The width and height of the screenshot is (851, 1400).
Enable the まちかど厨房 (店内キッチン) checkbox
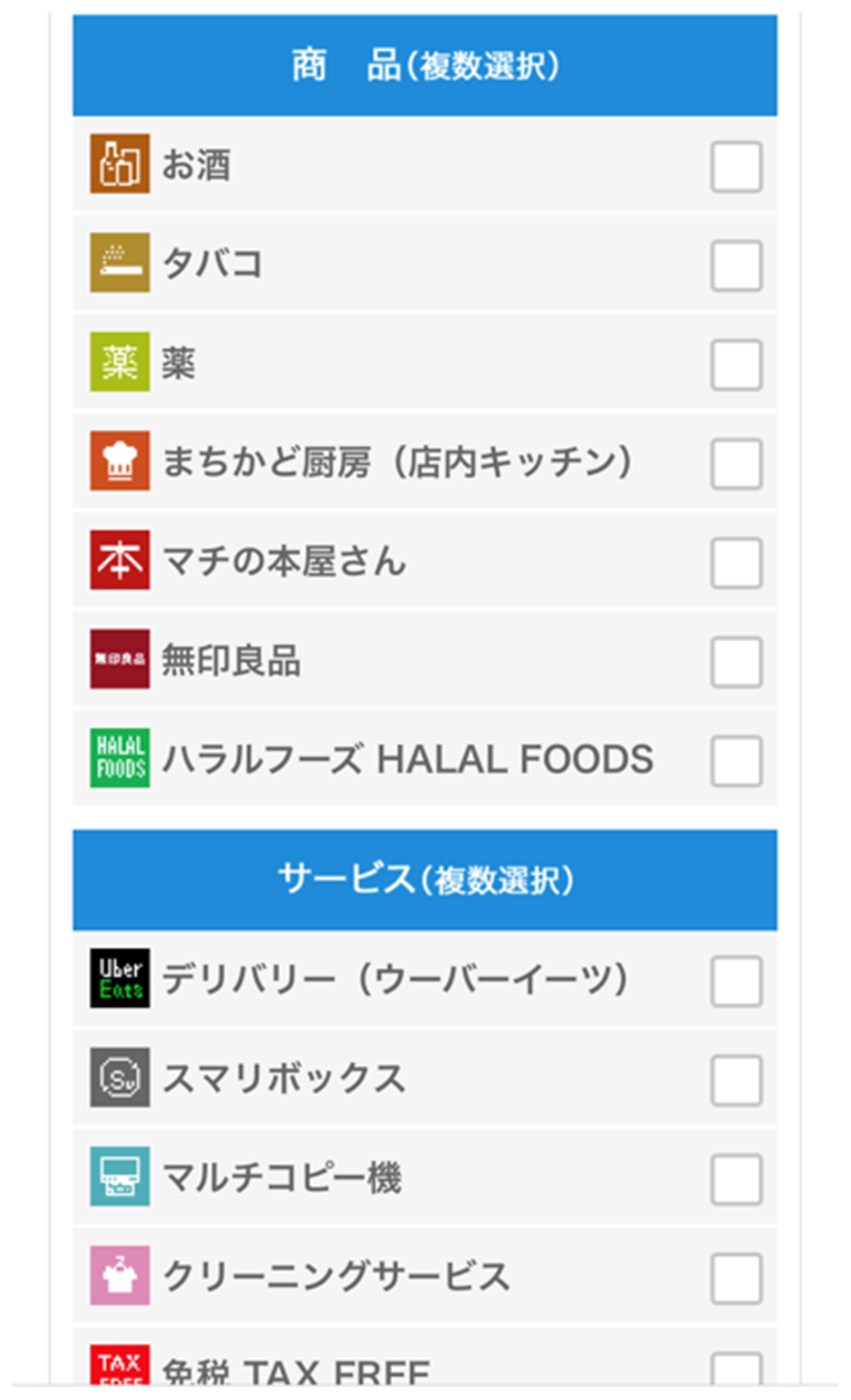[736, 464]
